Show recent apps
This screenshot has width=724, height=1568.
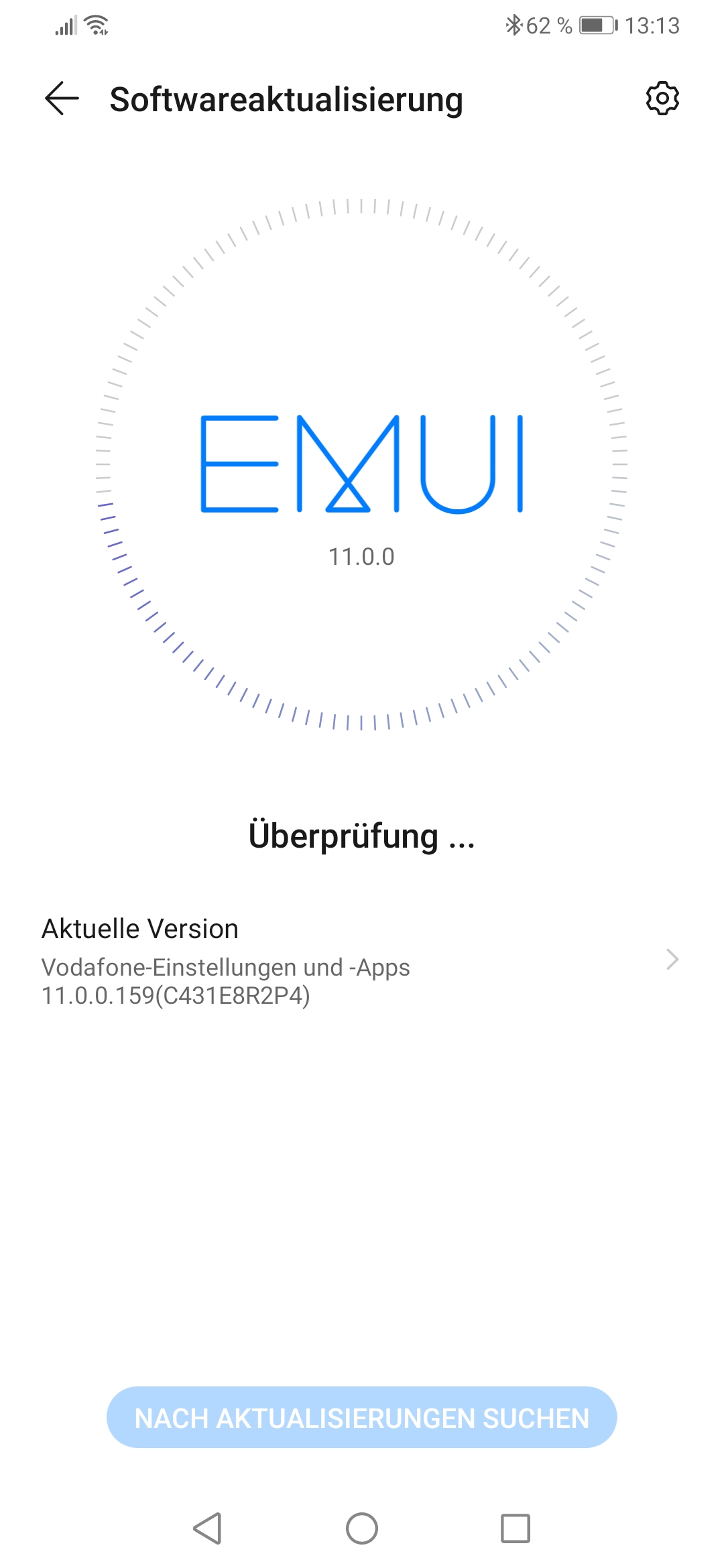tap(515, 1528)
